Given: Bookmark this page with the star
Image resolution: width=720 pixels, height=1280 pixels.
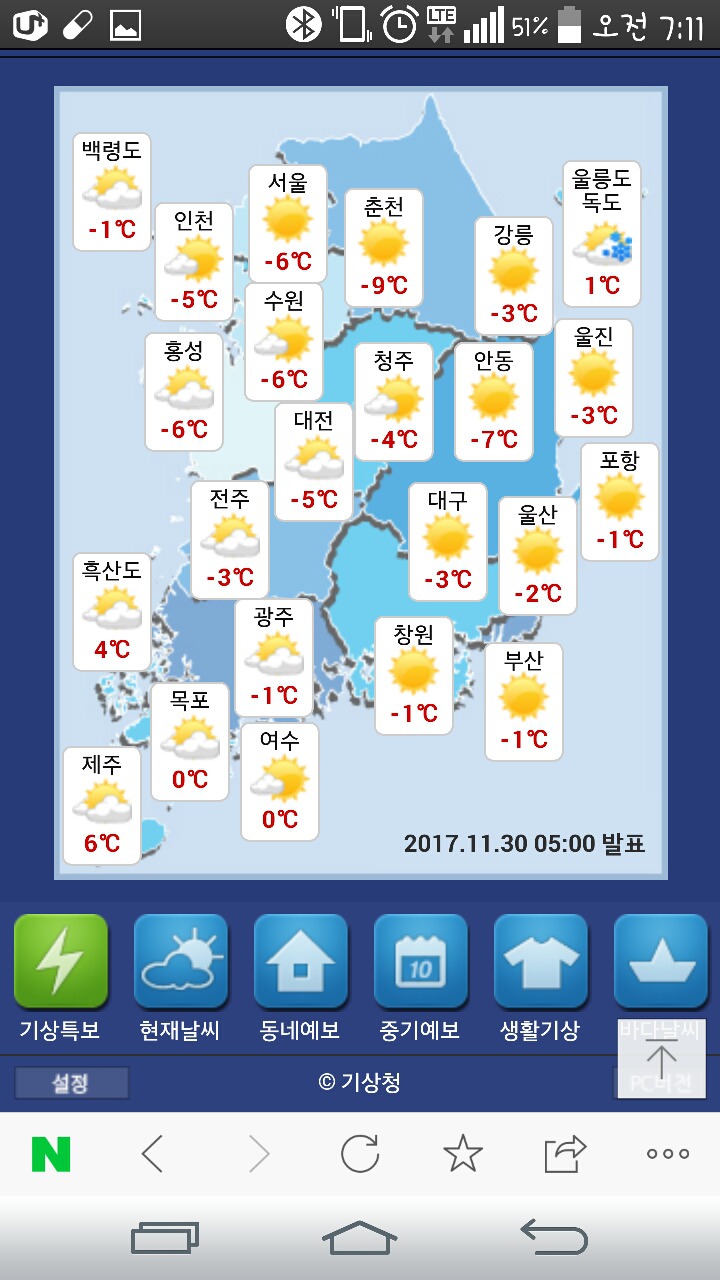Looking at the screenshot, I should tap(463, 1154).
